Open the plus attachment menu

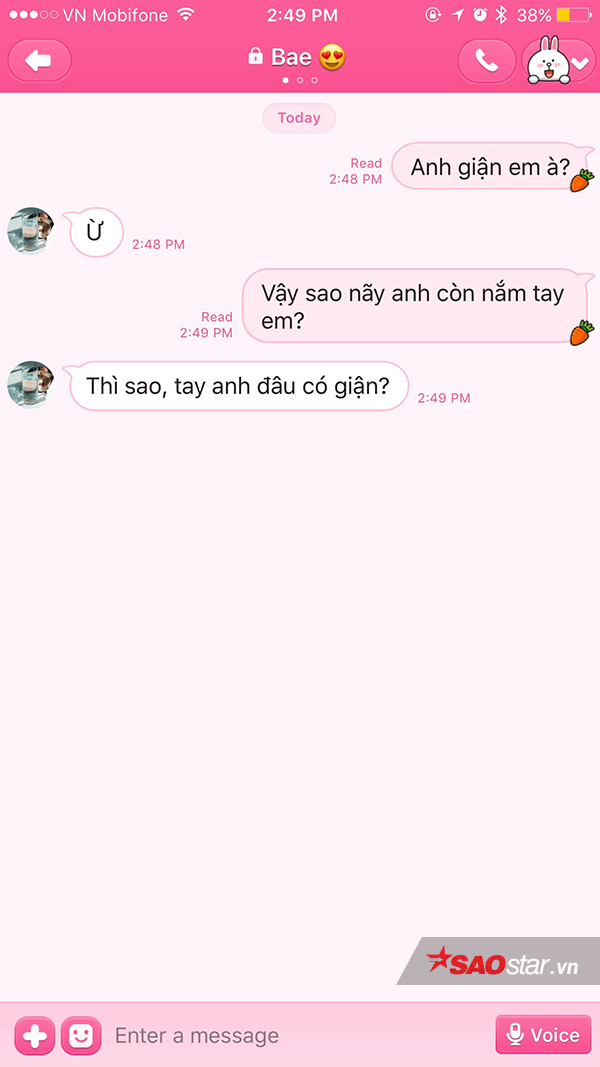(x=35, y=1035)
